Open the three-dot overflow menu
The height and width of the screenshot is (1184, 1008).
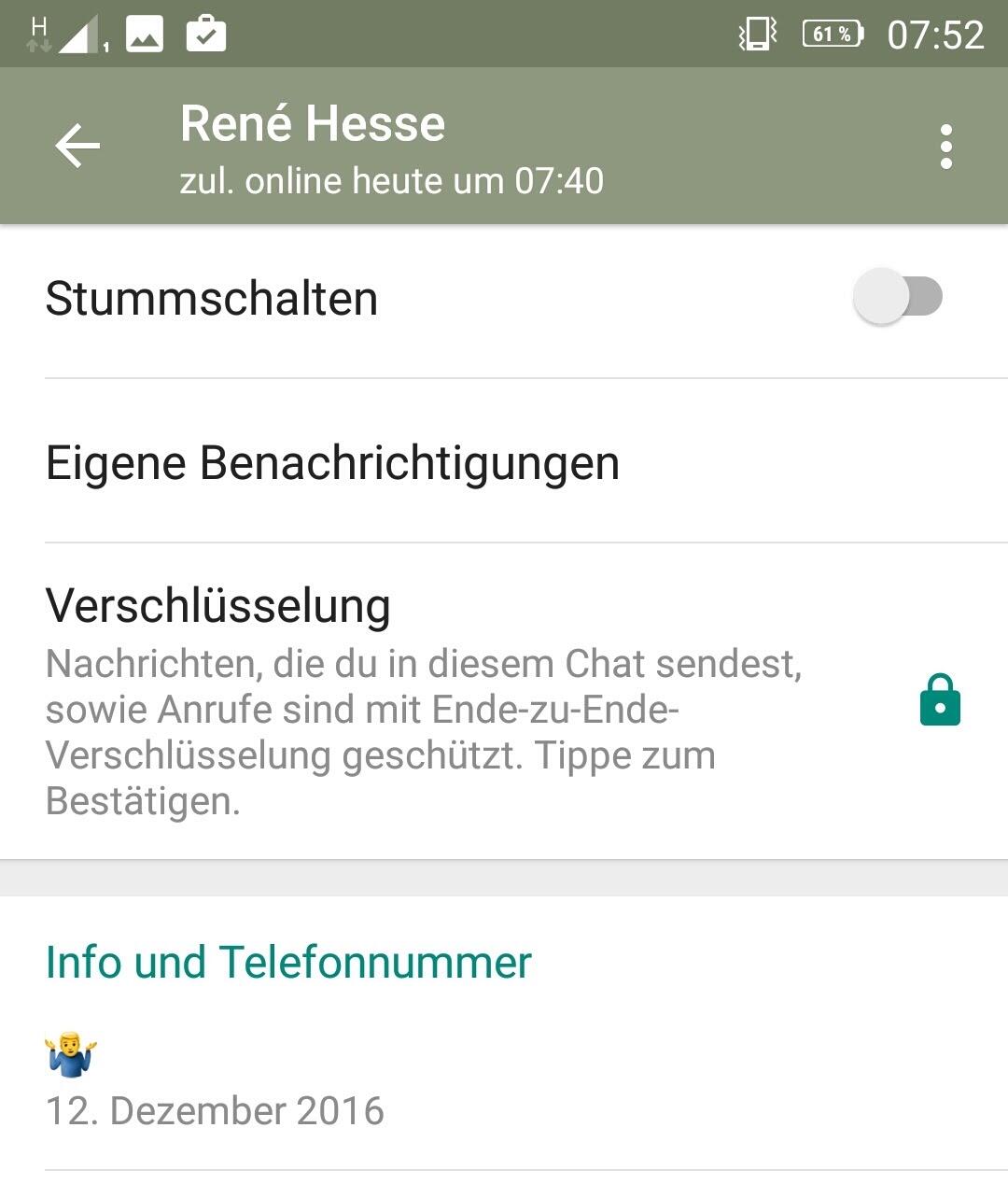945,147
